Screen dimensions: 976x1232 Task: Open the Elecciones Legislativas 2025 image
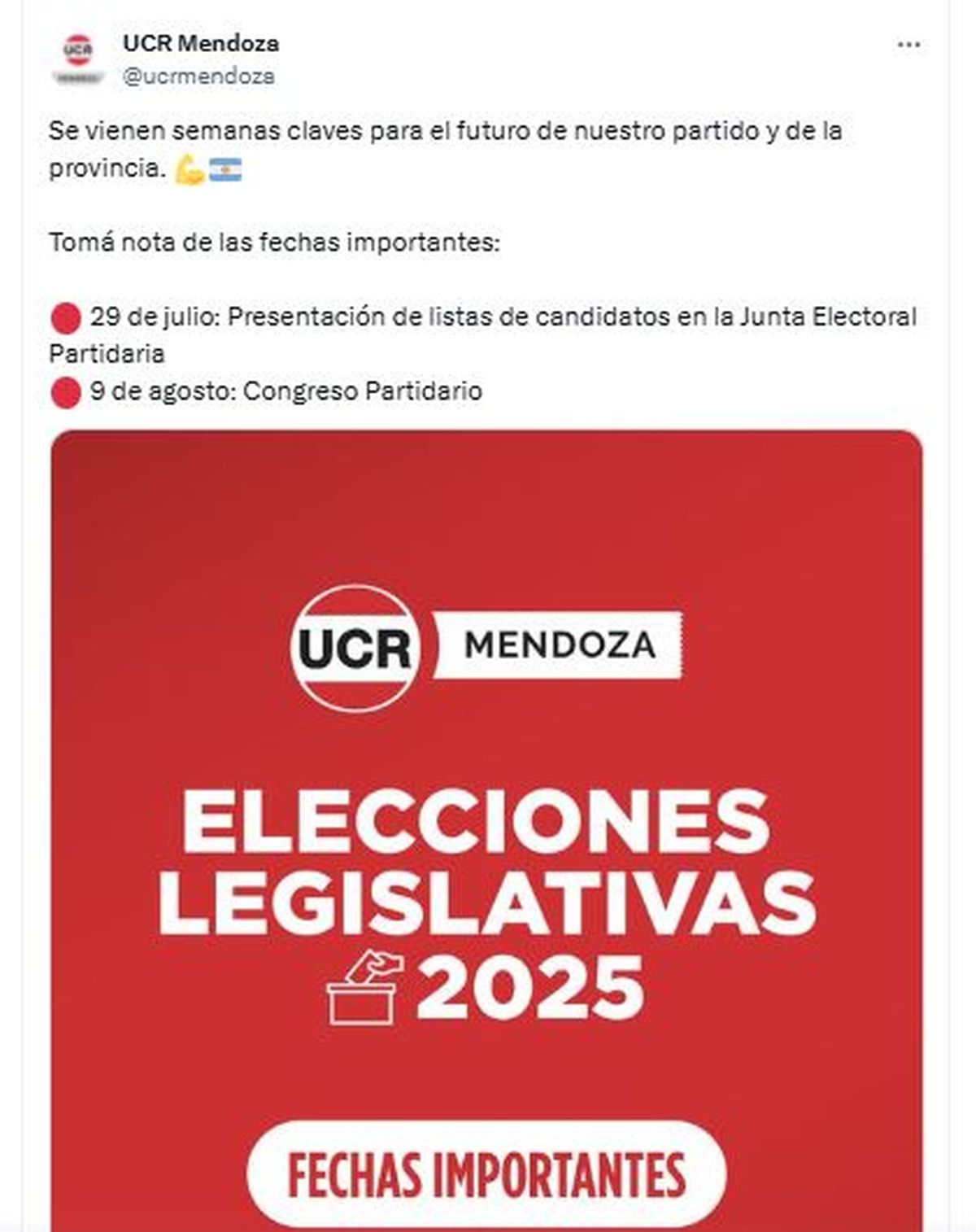click(x=486, y=830)
